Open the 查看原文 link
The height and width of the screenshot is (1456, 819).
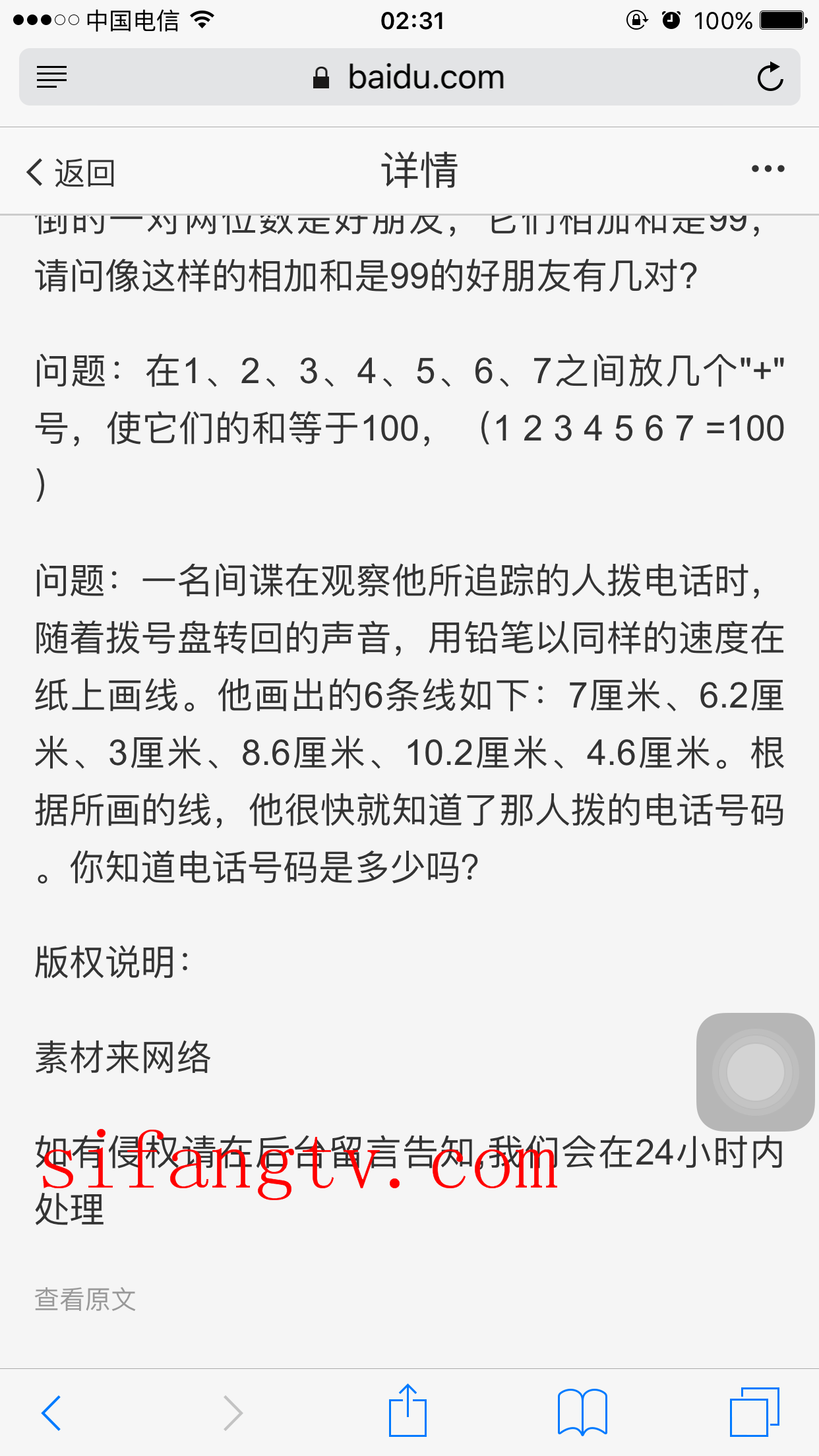[85, 1300]
